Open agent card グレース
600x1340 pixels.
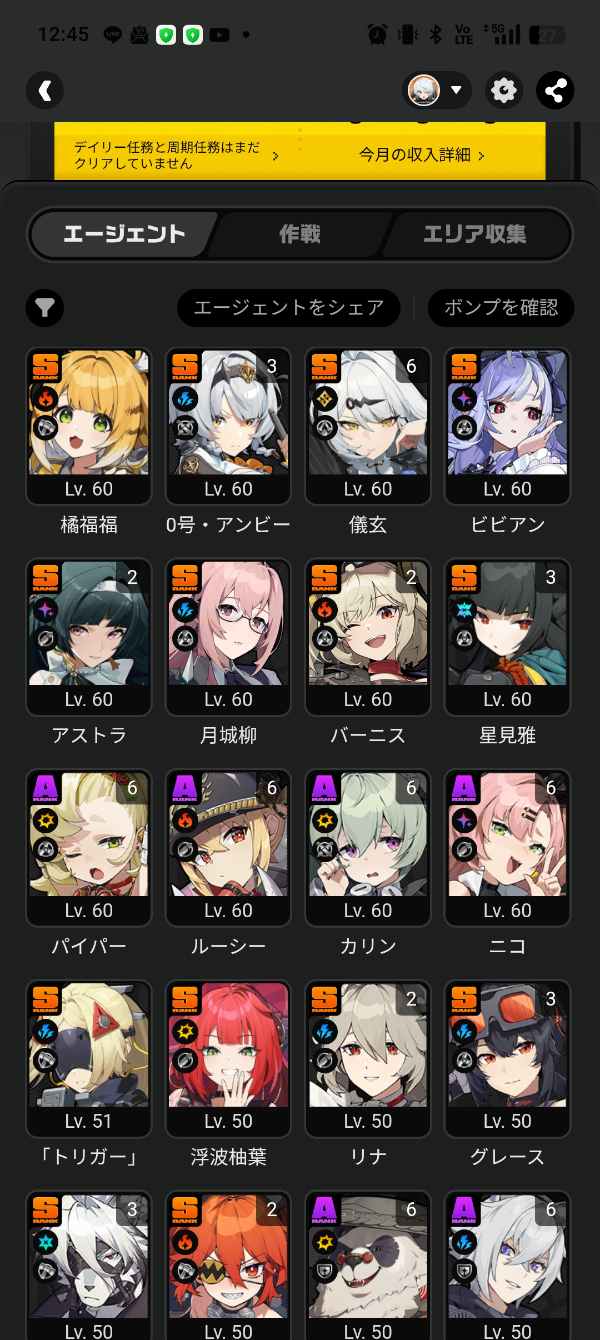[507, 1059]
